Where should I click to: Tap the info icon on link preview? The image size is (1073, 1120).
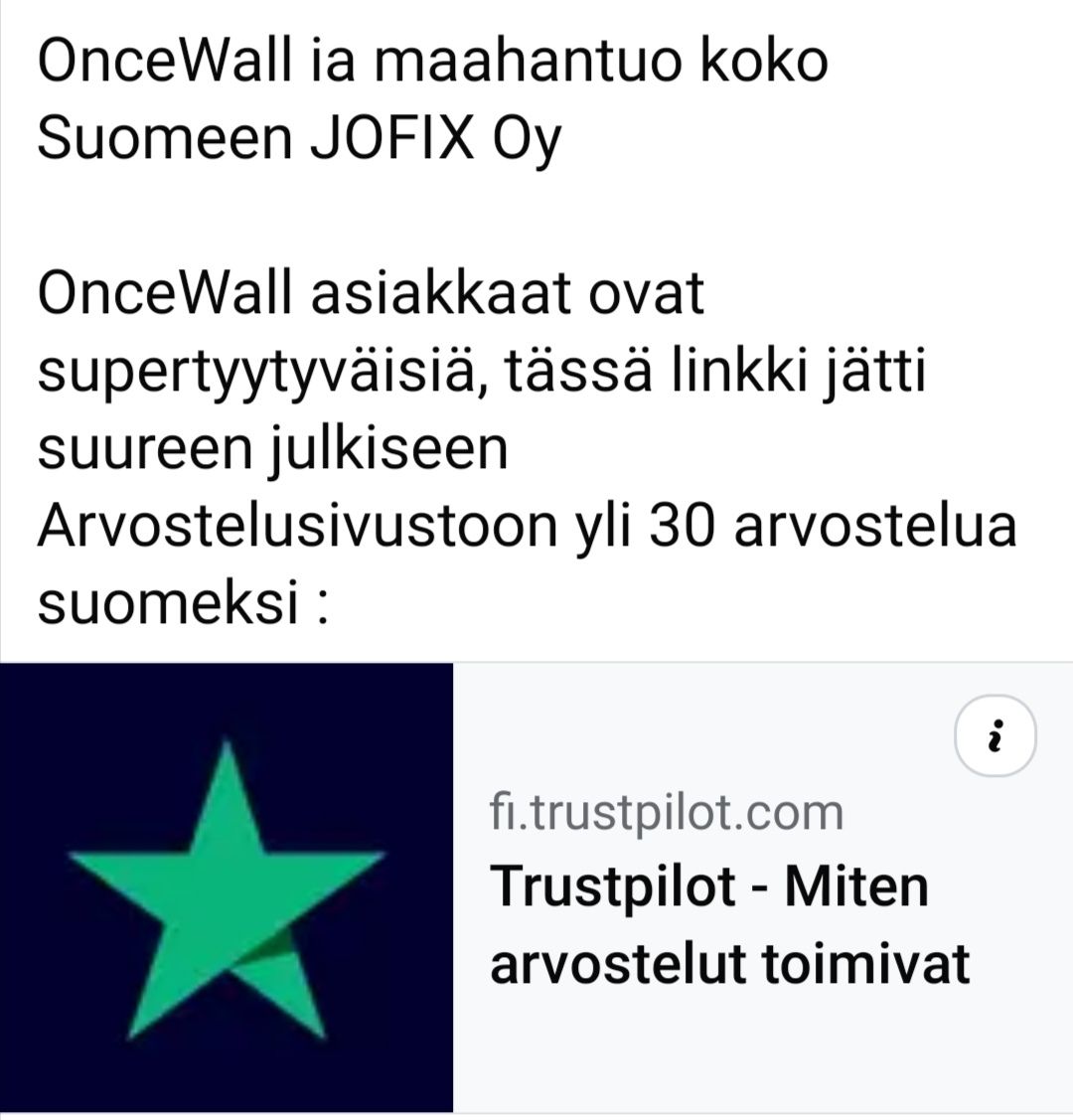pyautogui.click(x=995, y=738)
